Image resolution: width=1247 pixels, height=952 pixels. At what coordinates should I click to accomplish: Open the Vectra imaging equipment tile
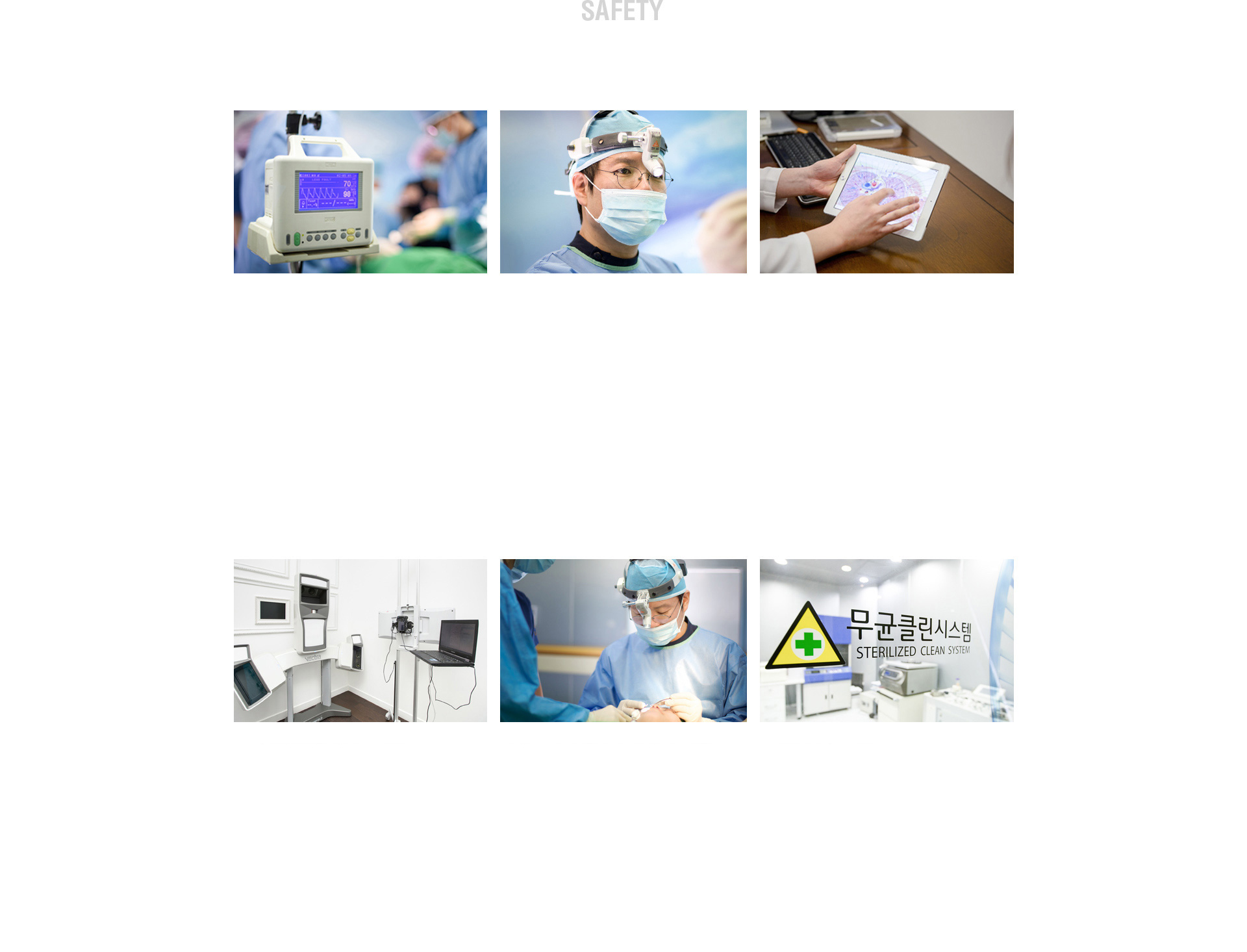(360, 640)
